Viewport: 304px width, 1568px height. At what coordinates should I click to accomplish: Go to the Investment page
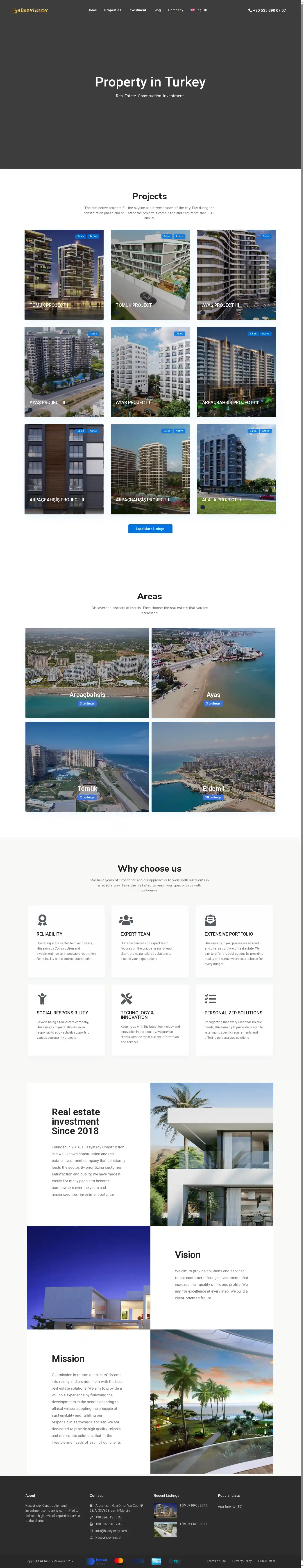tap(137, 10)
